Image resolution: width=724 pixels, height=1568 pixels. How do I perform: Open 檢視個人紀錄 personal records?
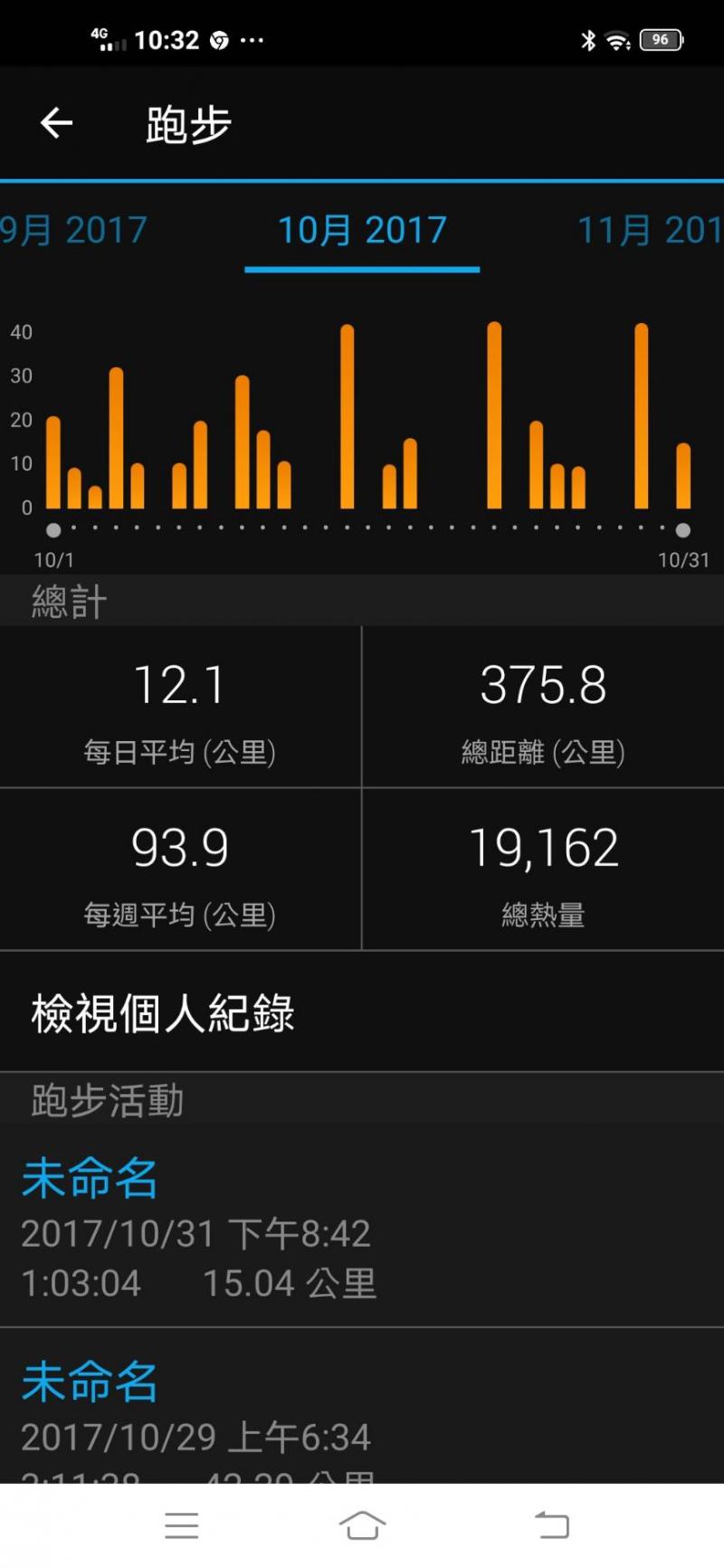pos(163,1013)
